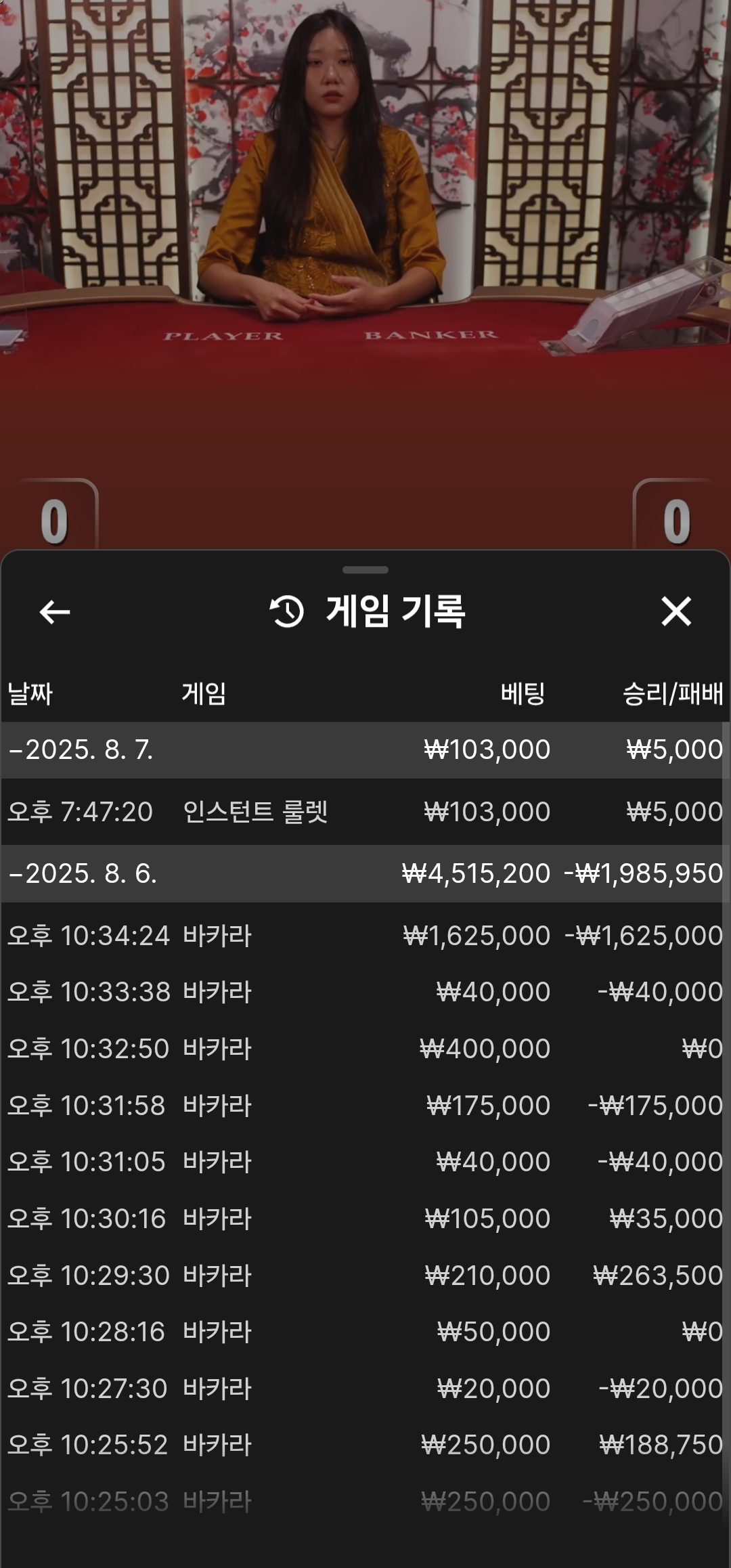View the 바카라 round from 오후 10:33:38
This screenshot has height=1568, width=731.
click(x=364, y=992)
